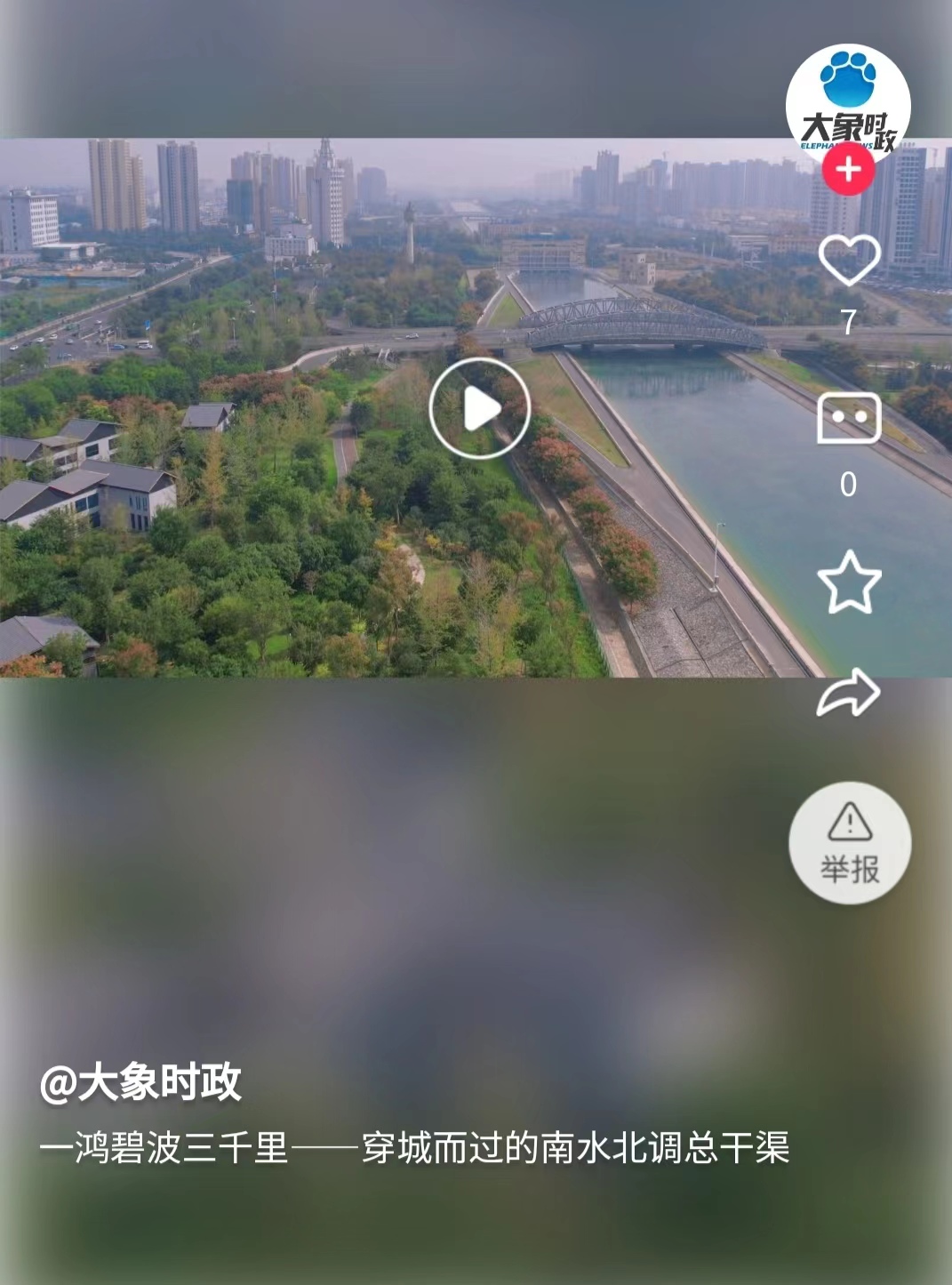The width and height of the screenshot is (952, 1285).
Task: Open the comments on this video
Action: [848, 418]
